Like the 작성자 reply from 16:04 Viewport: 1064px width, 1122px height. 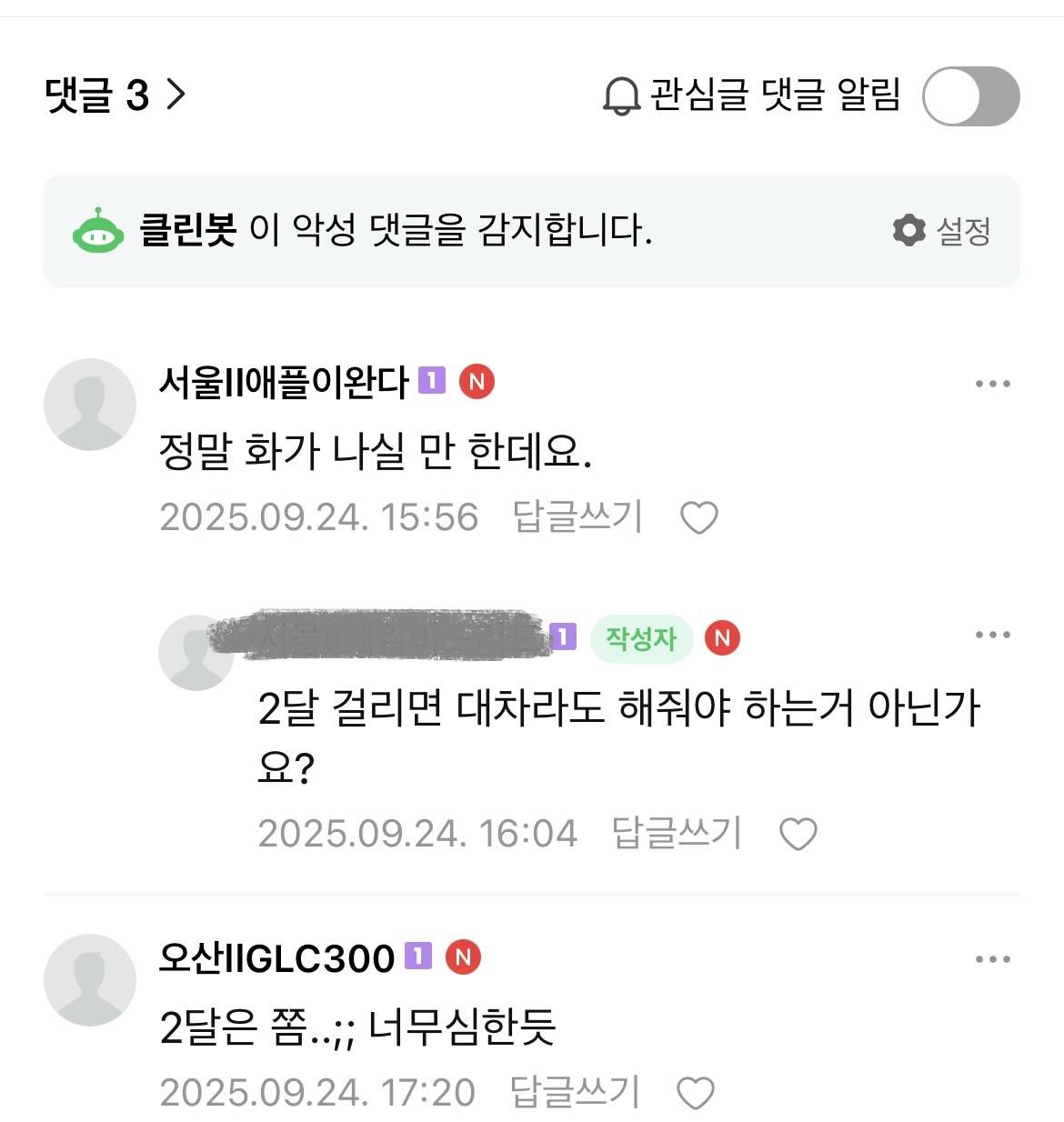[798, 834]
